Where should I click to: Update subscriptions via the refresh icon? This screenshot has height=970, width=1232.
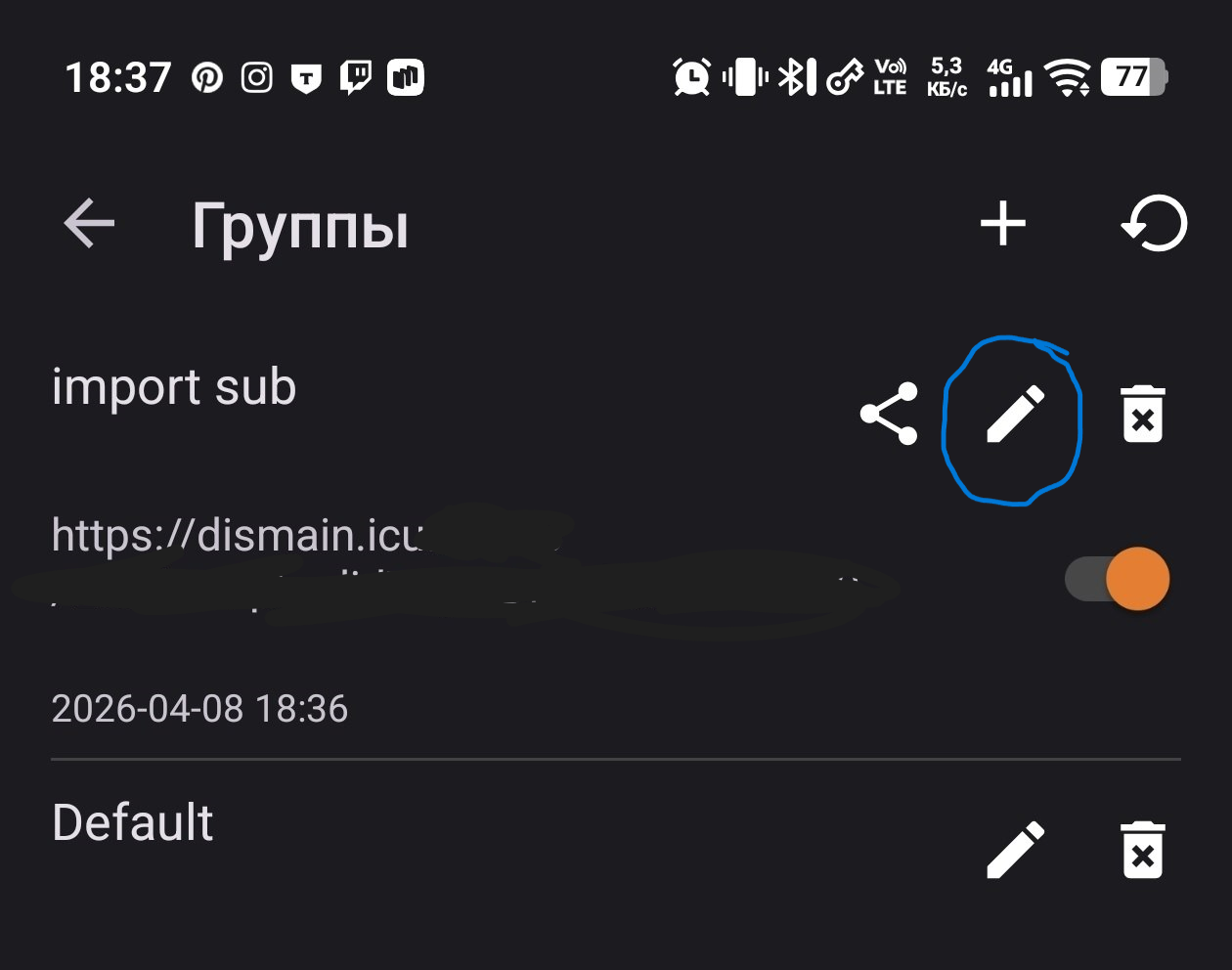(x=1154, y=224)
